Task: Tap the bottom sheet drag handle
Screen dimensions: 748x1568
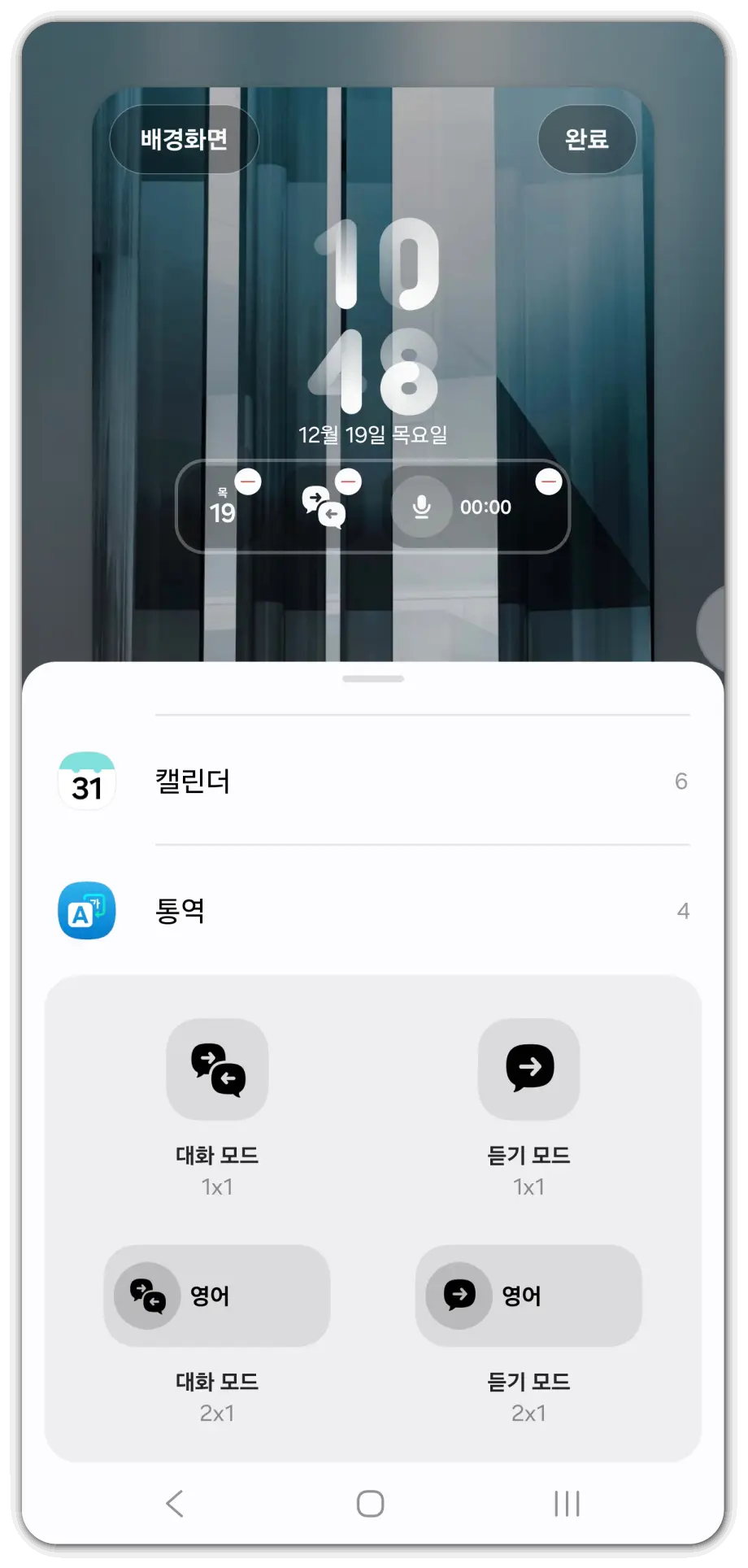Action: (373, 677)
